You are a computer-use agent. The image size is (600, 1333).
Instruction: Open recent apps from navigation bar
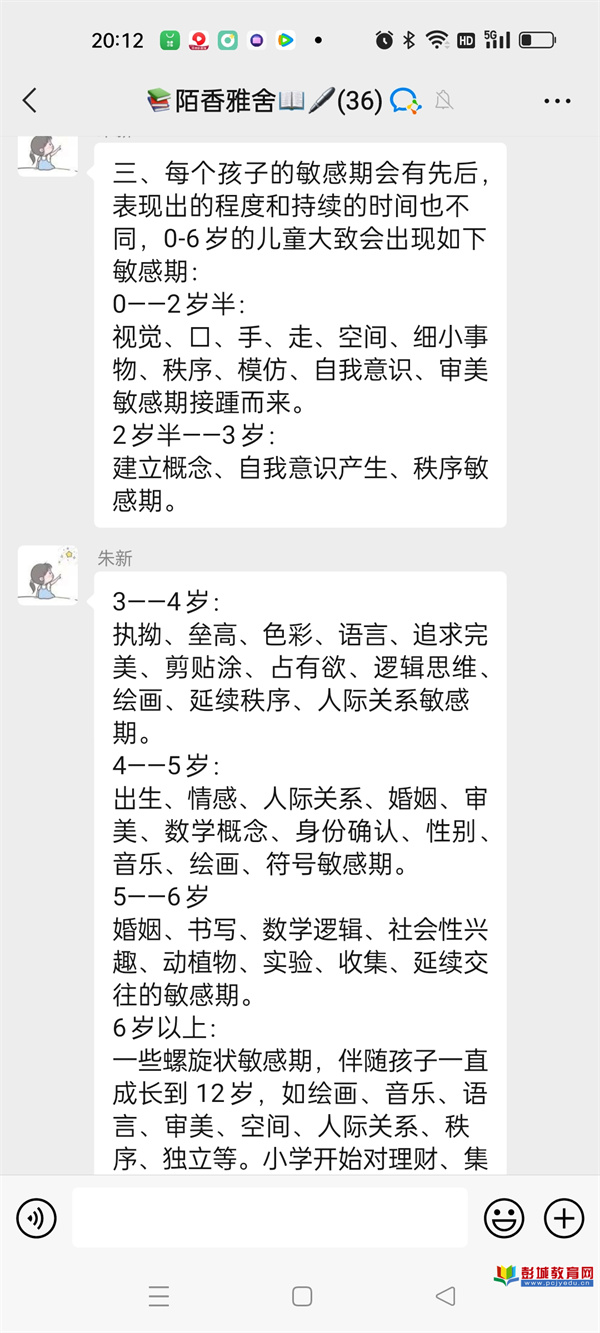(x=159, y=1296)
